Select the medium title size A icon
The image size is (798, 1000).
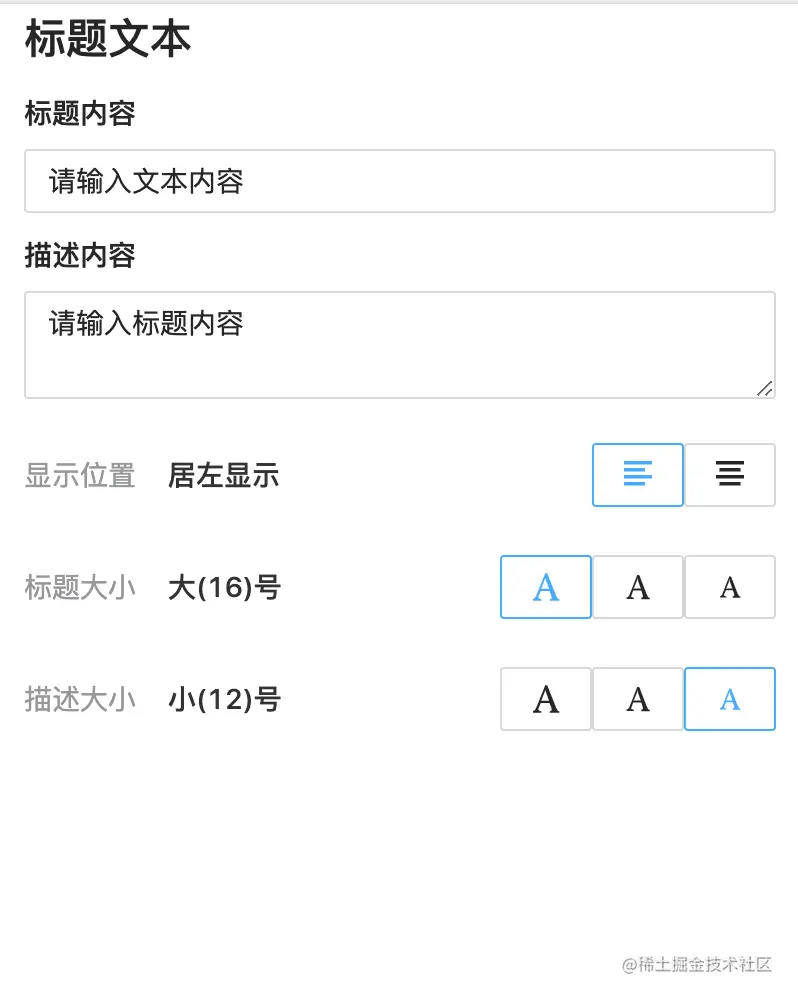point(637,587)
